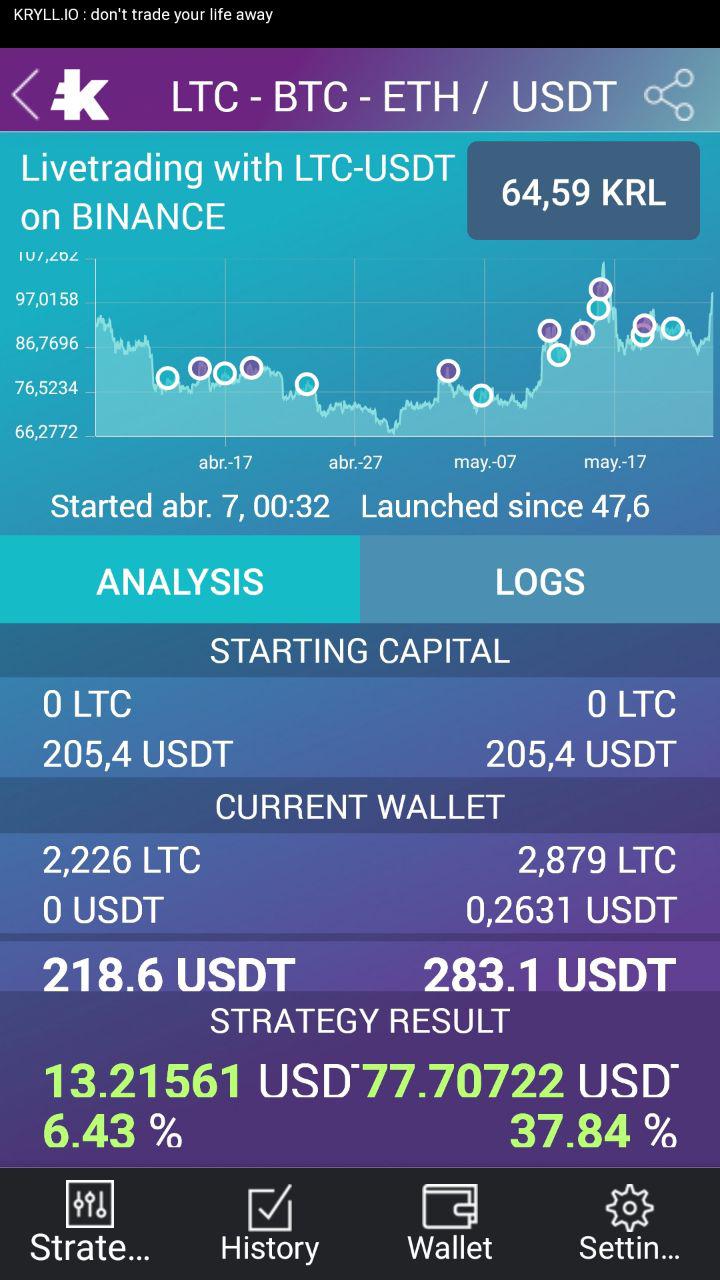Go to the Wallet tab
The width and height of the screenshot is (720, 1280).
click(x=450, y=1223)
